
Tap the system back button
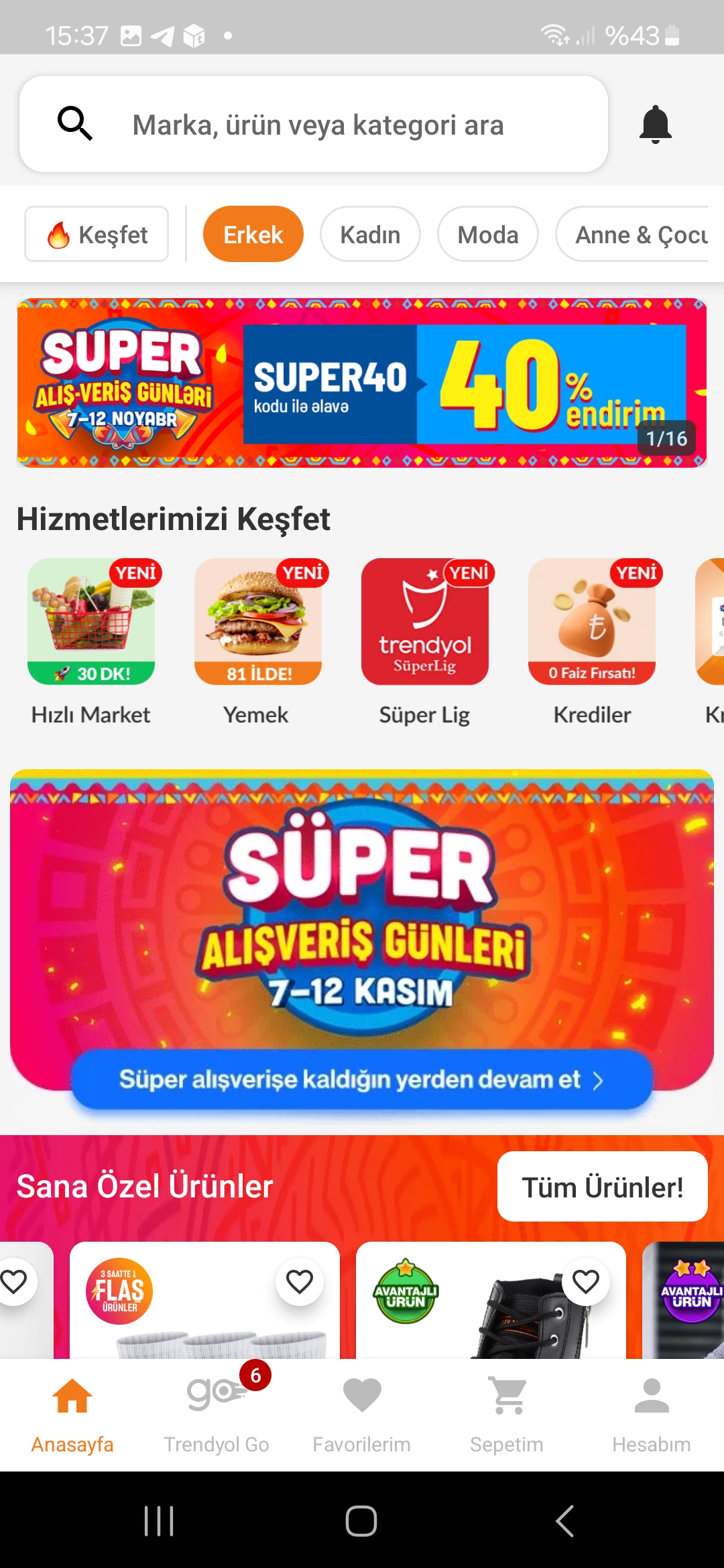564,1520
